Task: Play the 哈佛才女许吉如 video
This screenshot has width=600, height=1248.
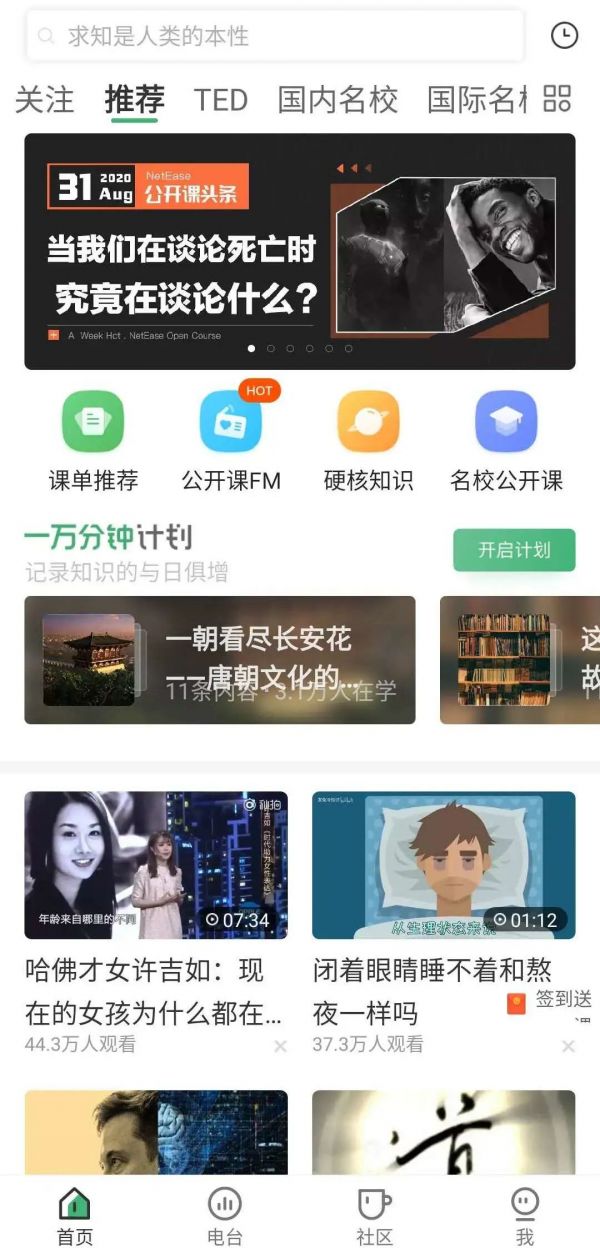Action: pos(156,865)
